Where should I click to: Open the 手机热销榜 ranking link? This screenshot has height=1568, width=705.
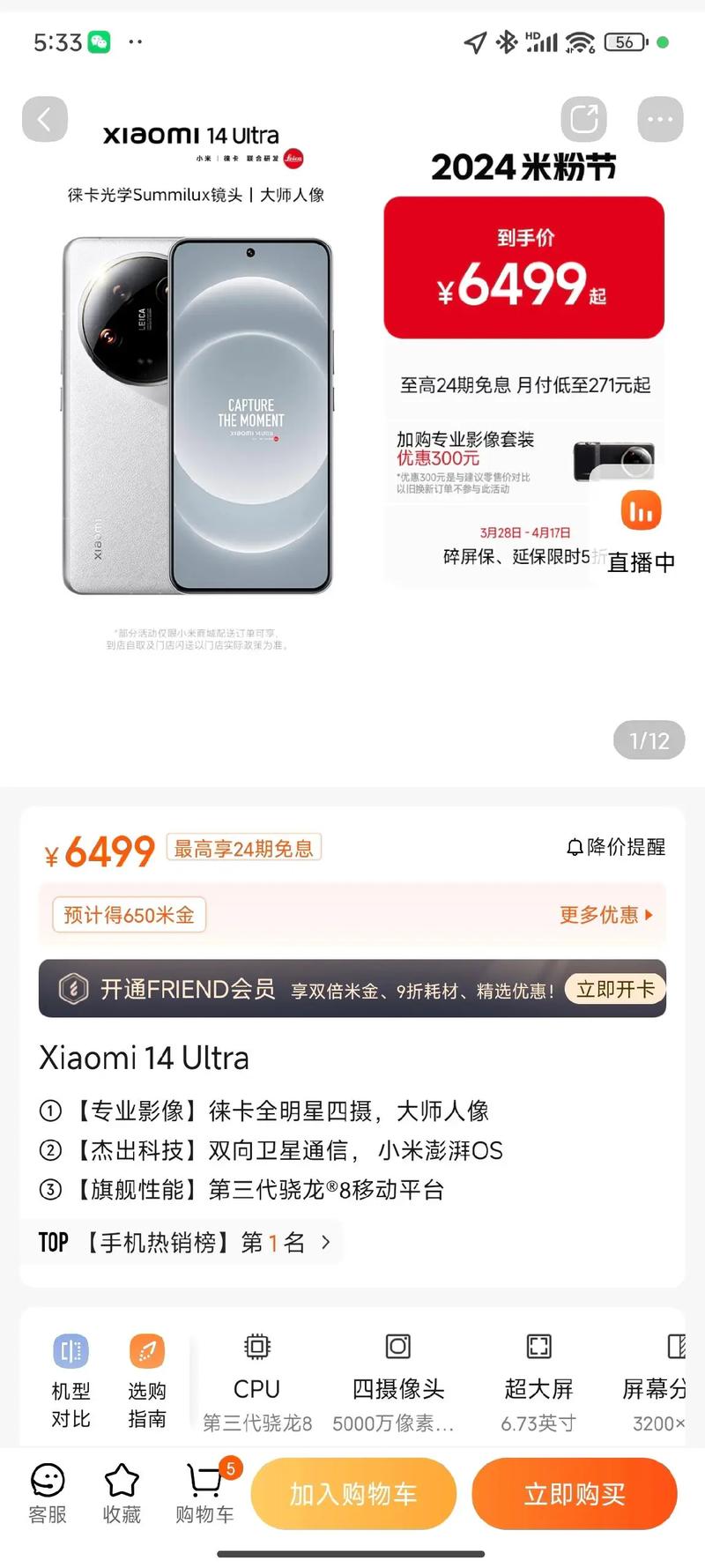185,1243
